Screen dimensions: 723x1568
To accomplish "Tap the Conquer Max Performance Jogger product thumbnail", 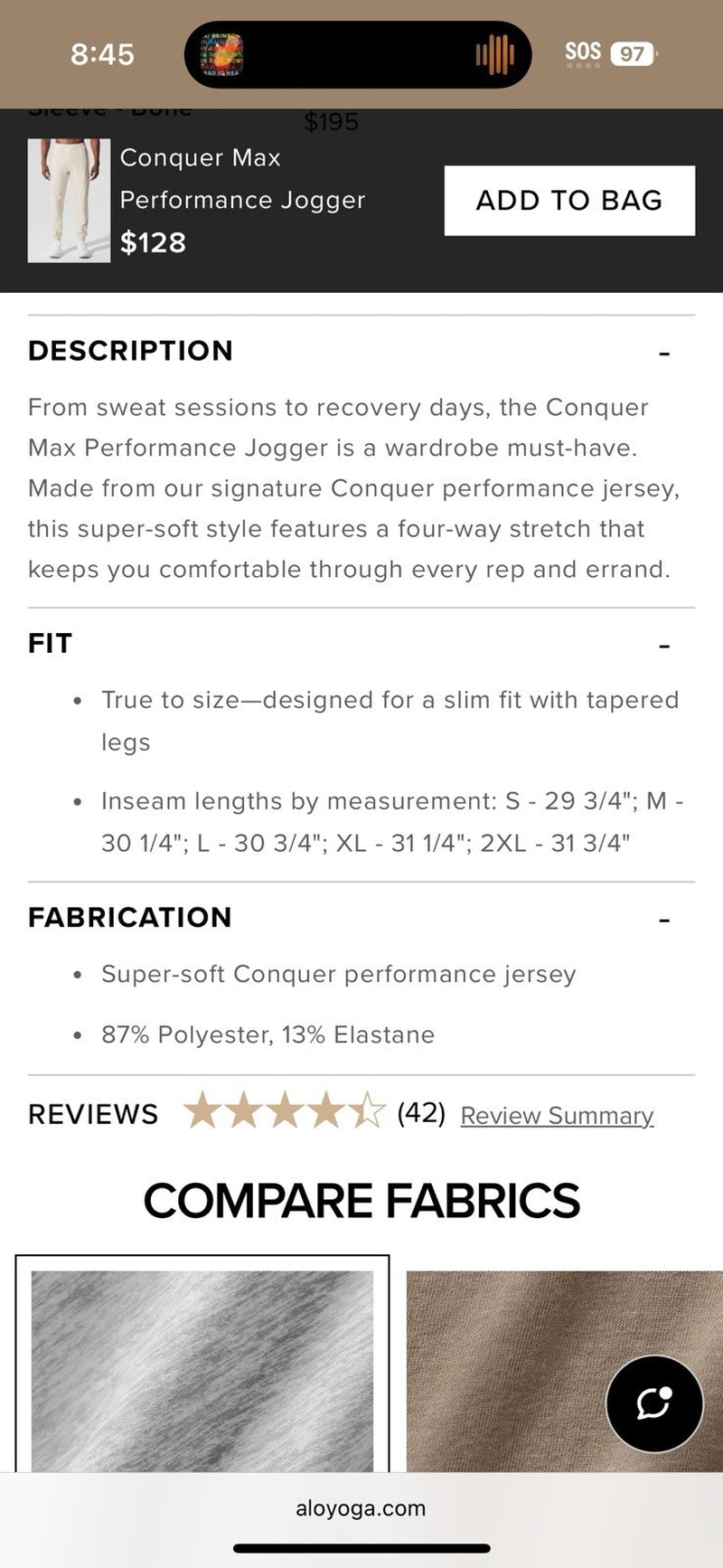I will (x=68, y=199).
